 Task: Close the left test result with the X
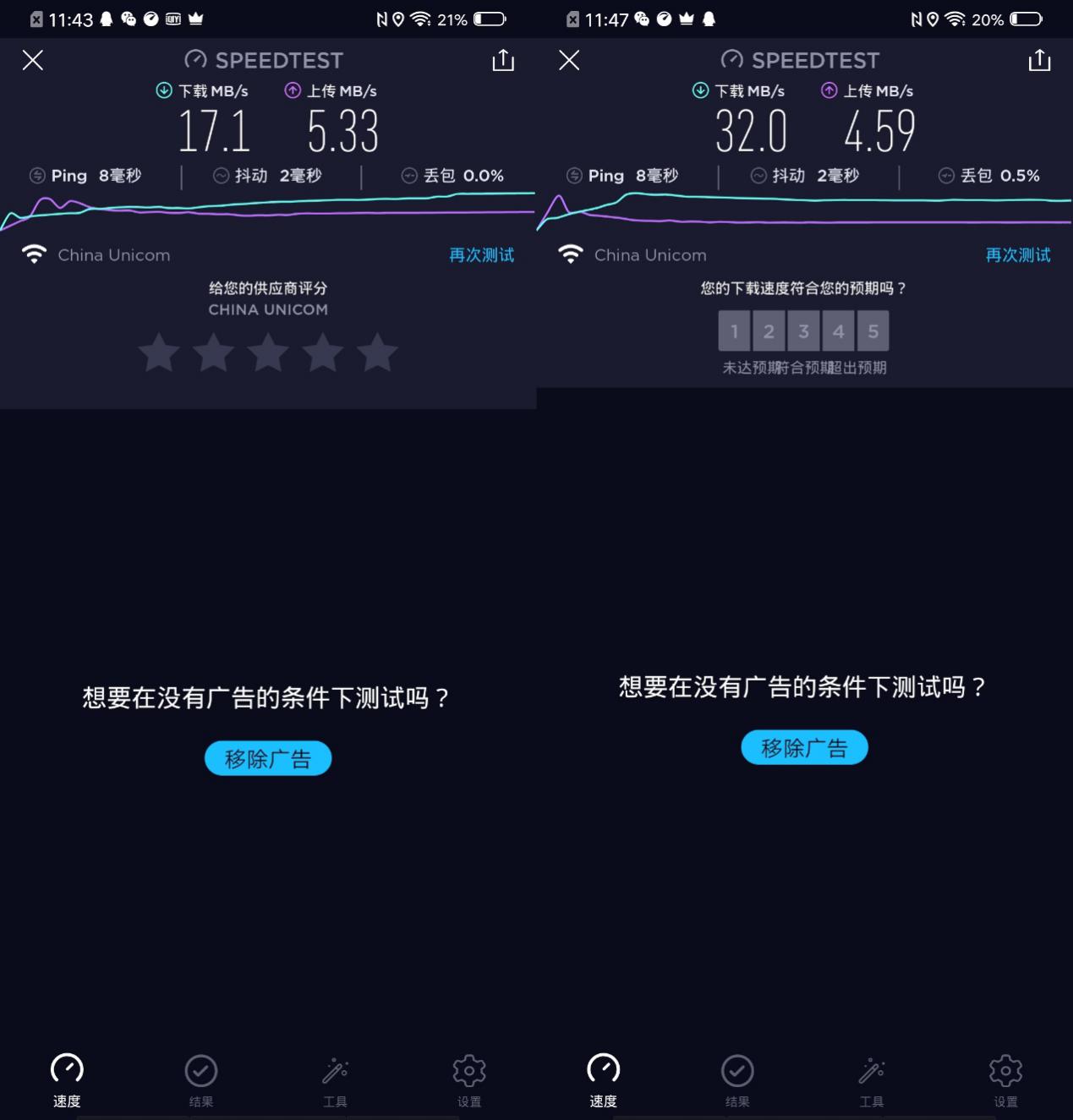(x=32, y=60)
